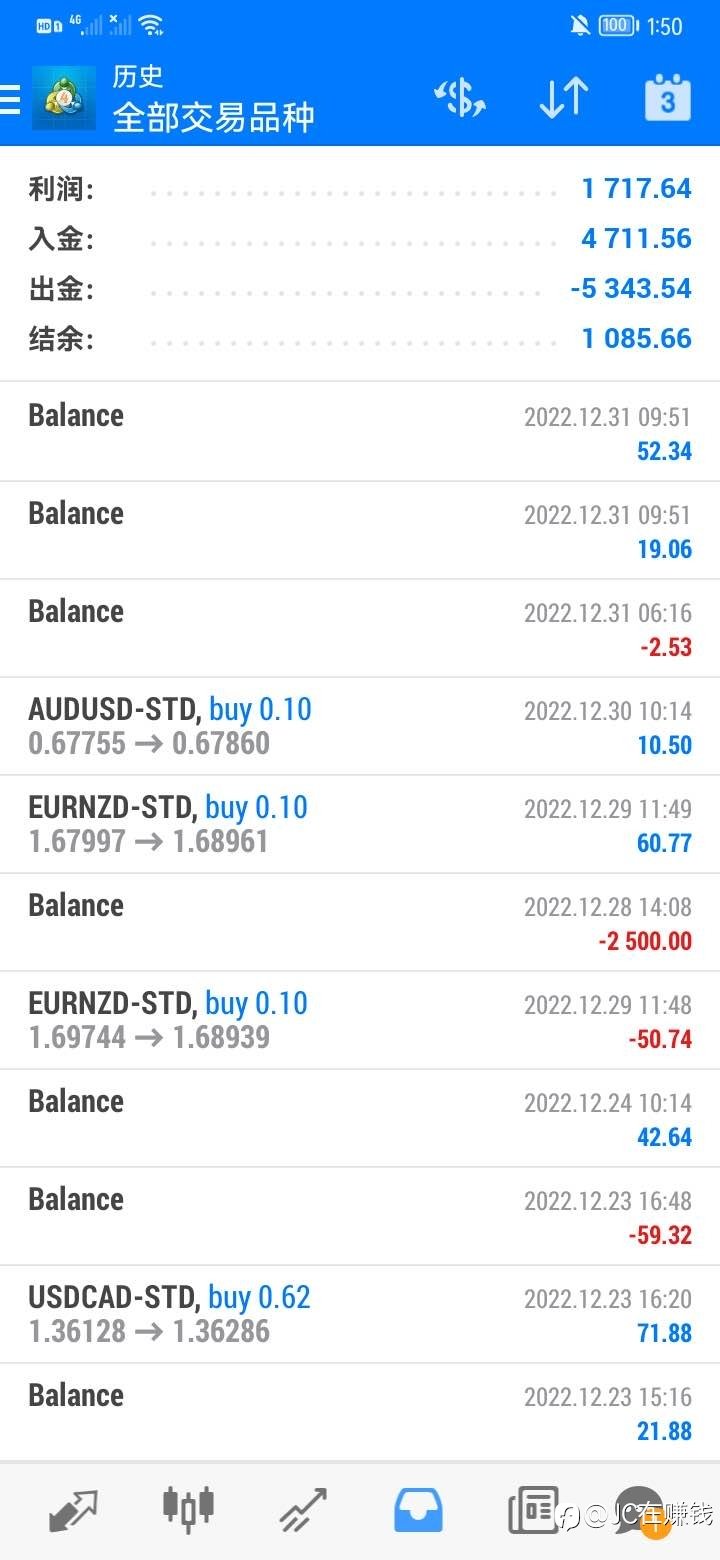Select the History inbox tab
720x1560 pixels.
418,1510
